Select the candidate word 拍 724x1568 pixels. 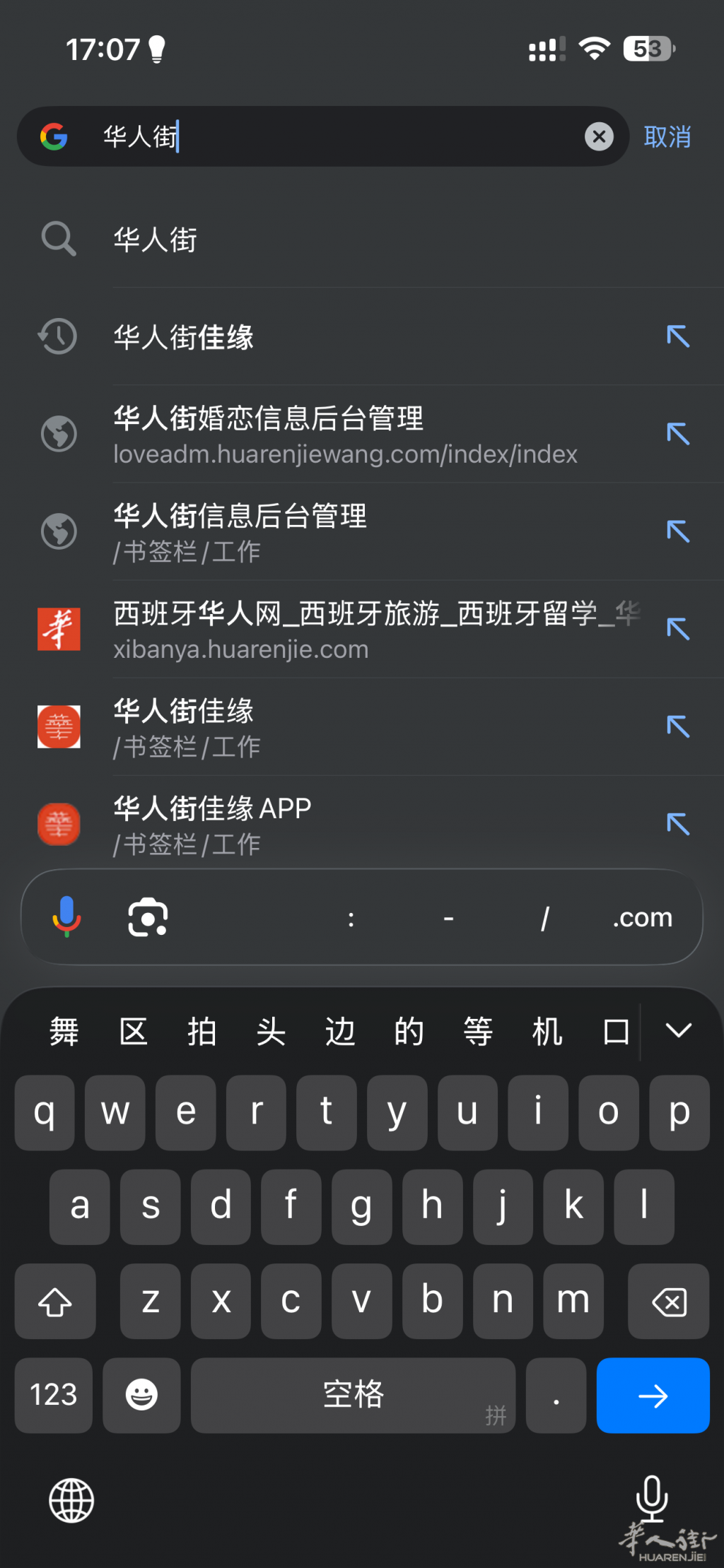click(202, 1031)
